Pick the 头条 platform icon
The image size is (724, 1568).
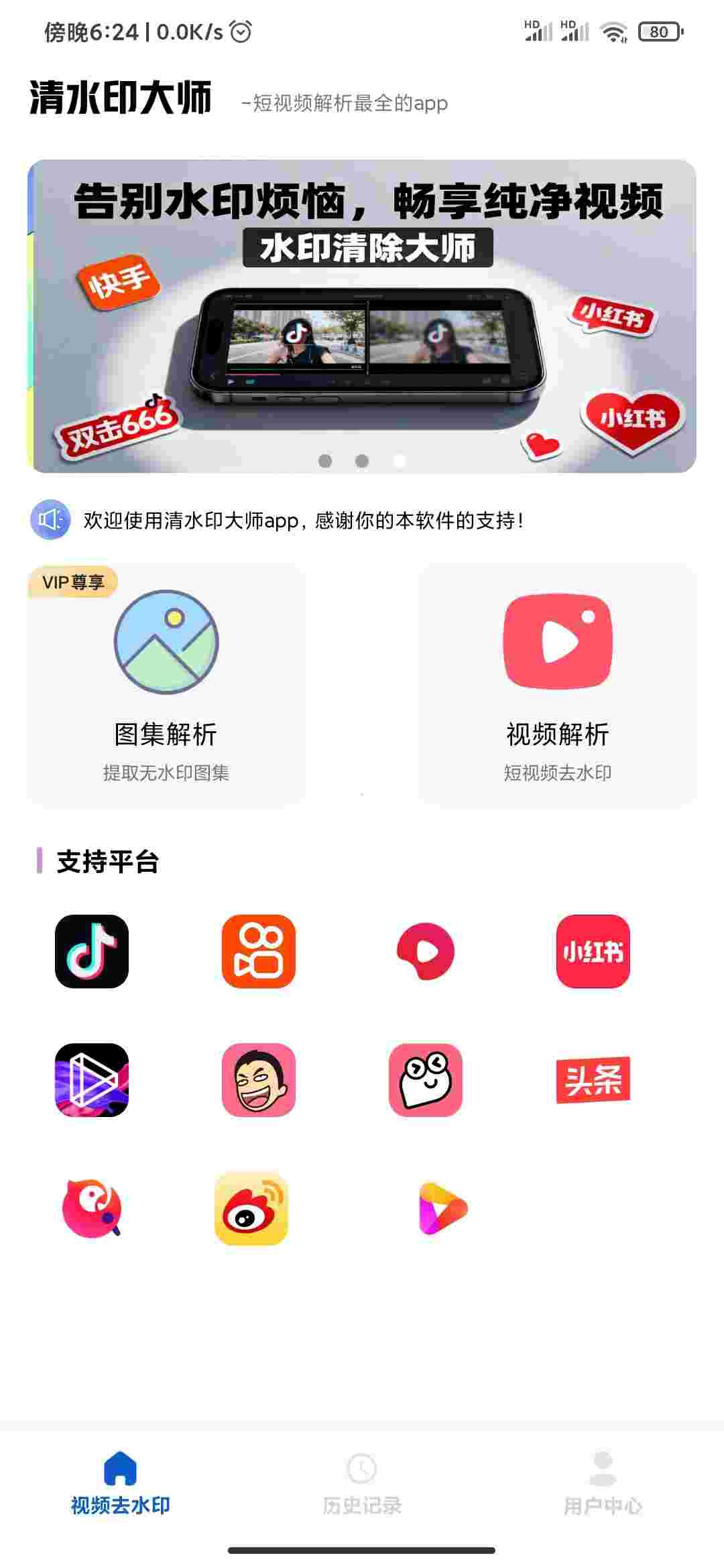593,1080
